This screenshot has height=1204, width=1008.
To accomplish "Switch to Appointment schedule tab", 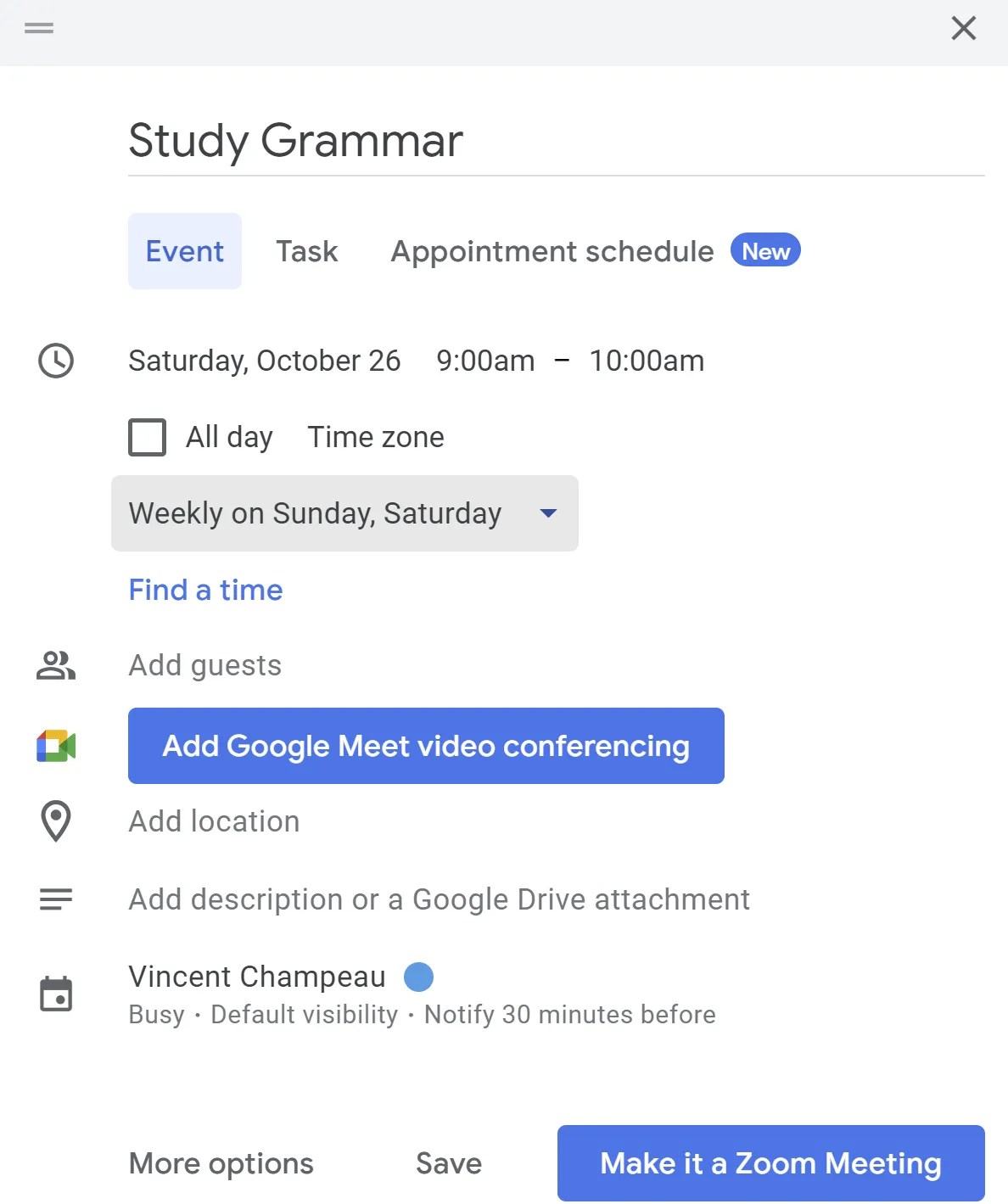I will coord(552,251).
